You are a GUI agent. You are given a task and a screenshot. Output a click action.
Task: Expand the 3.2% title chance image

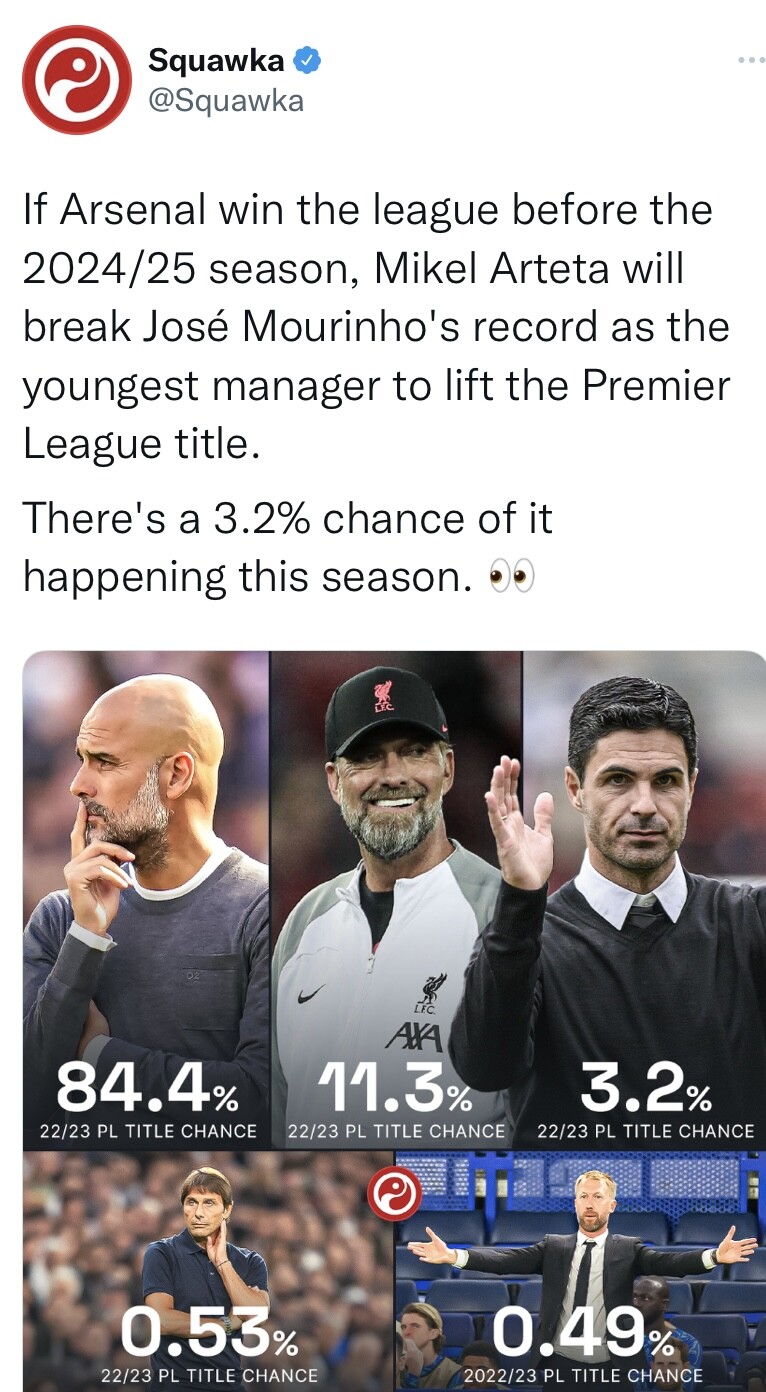click(645, 900)
